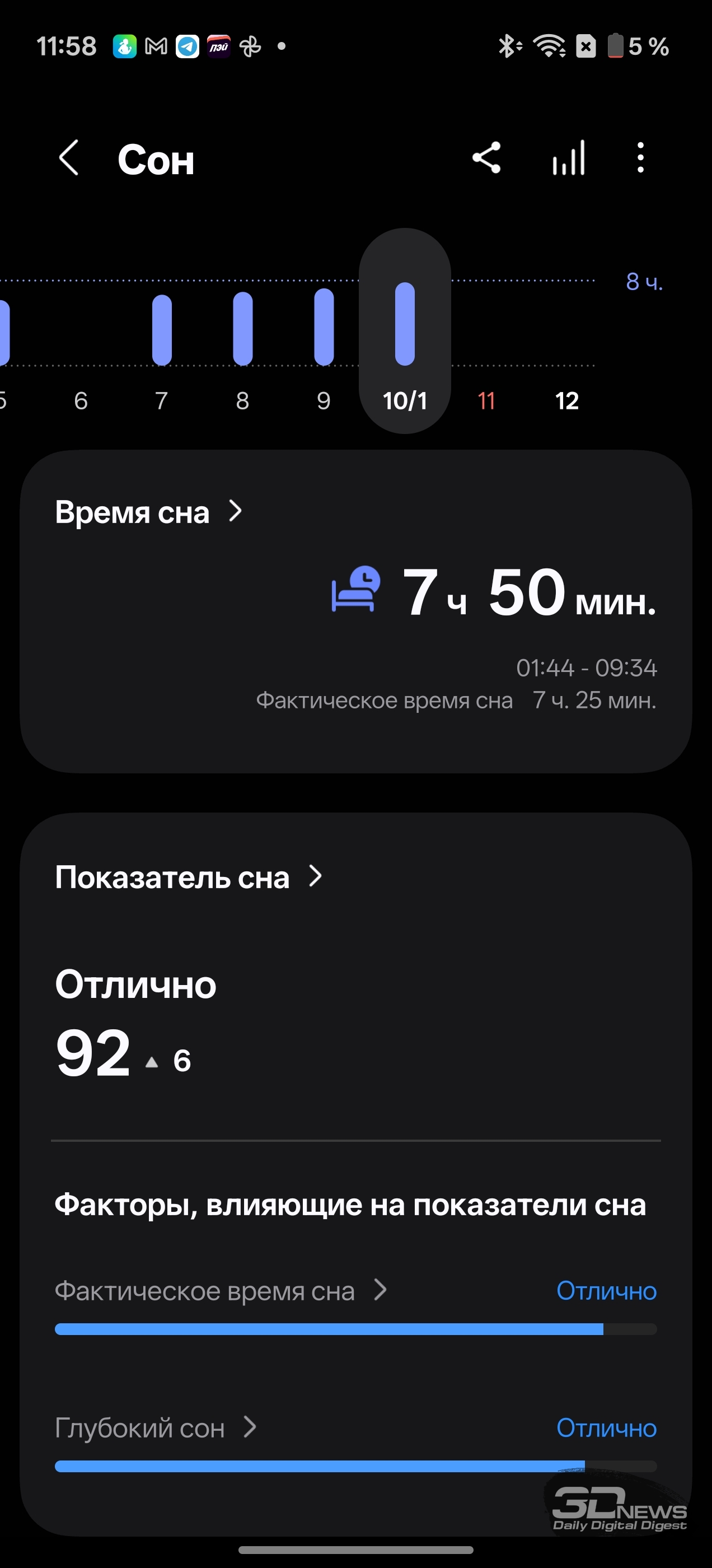Share the sleep data
The image size is (712, 1568).
coord(486,158)
